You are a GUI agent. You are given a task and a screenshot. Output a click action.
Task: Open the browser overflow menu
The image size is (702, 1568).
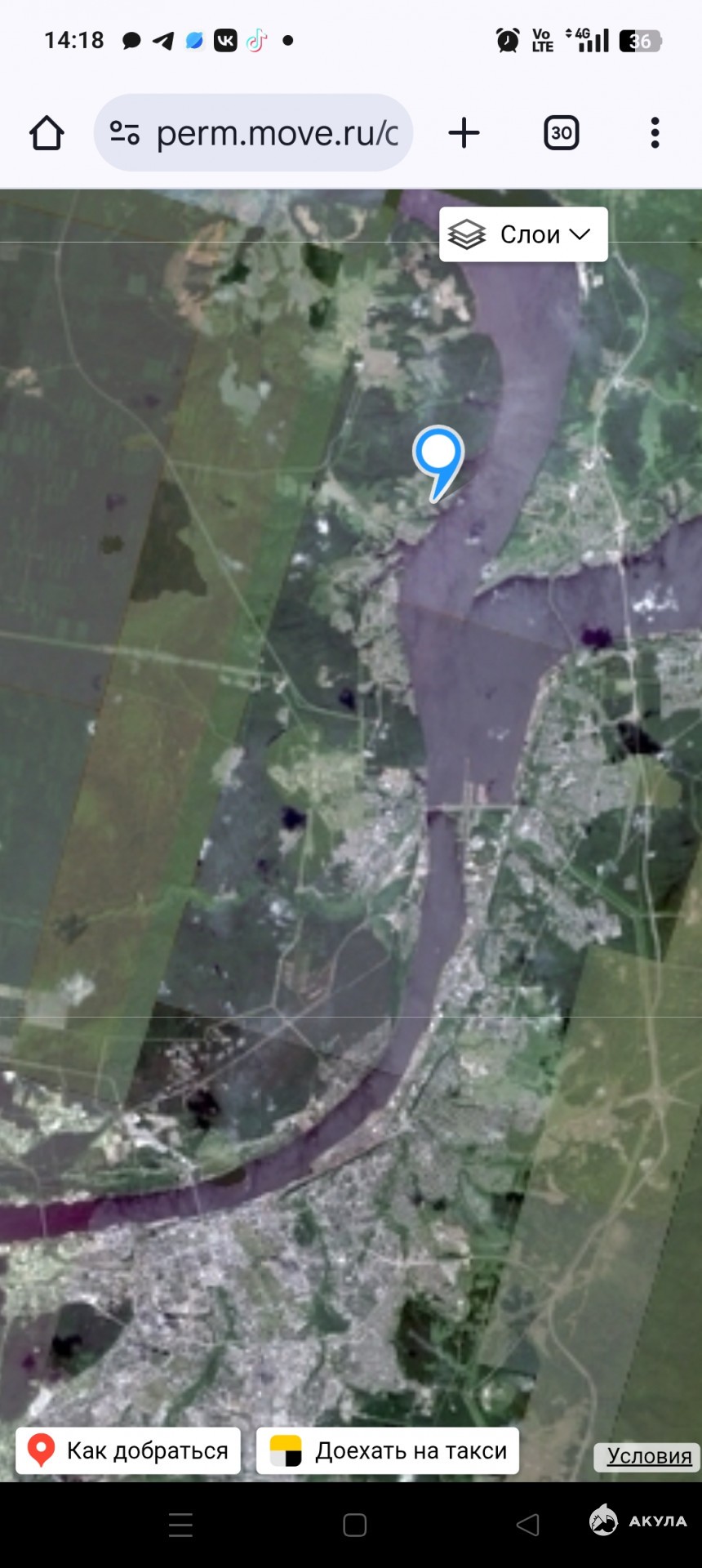click(655, 133)
